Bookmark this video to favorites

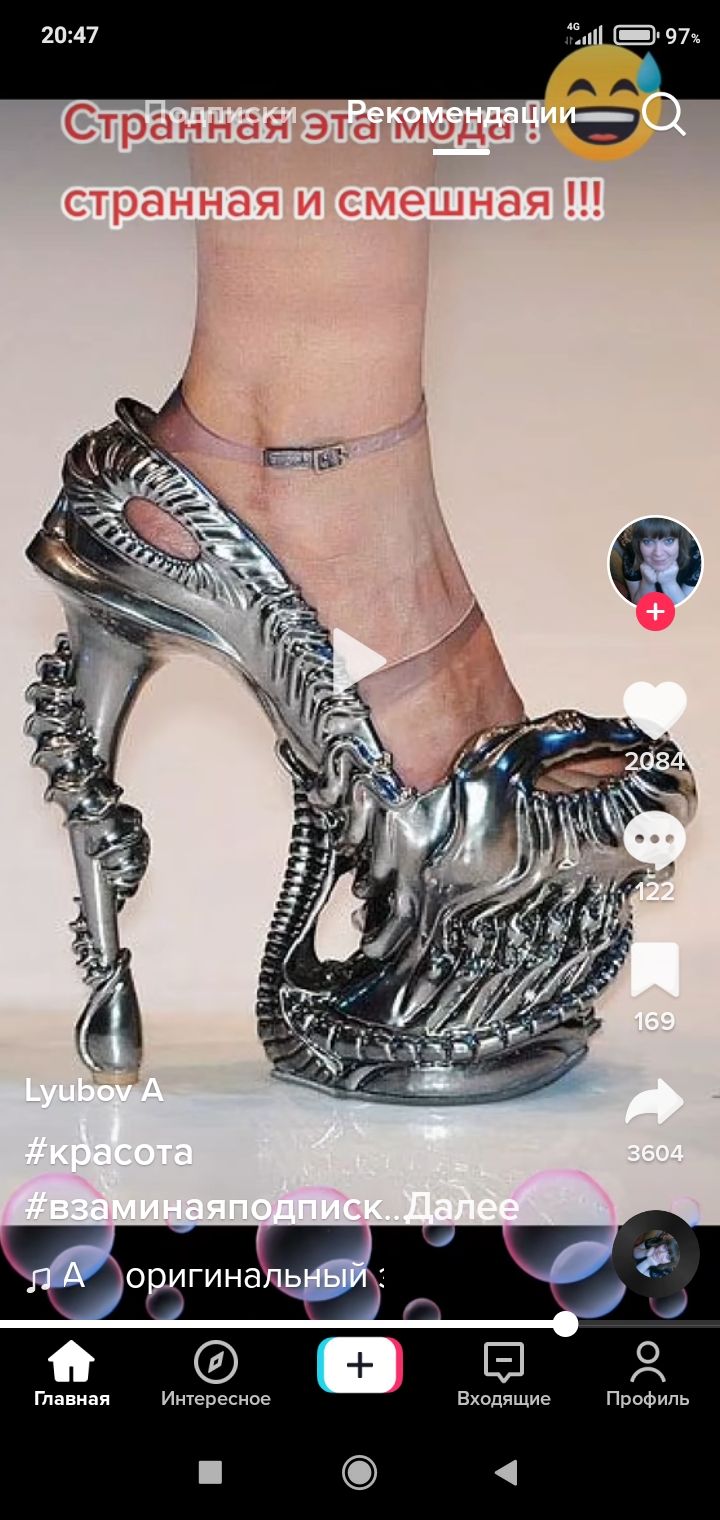click(655, 970)
